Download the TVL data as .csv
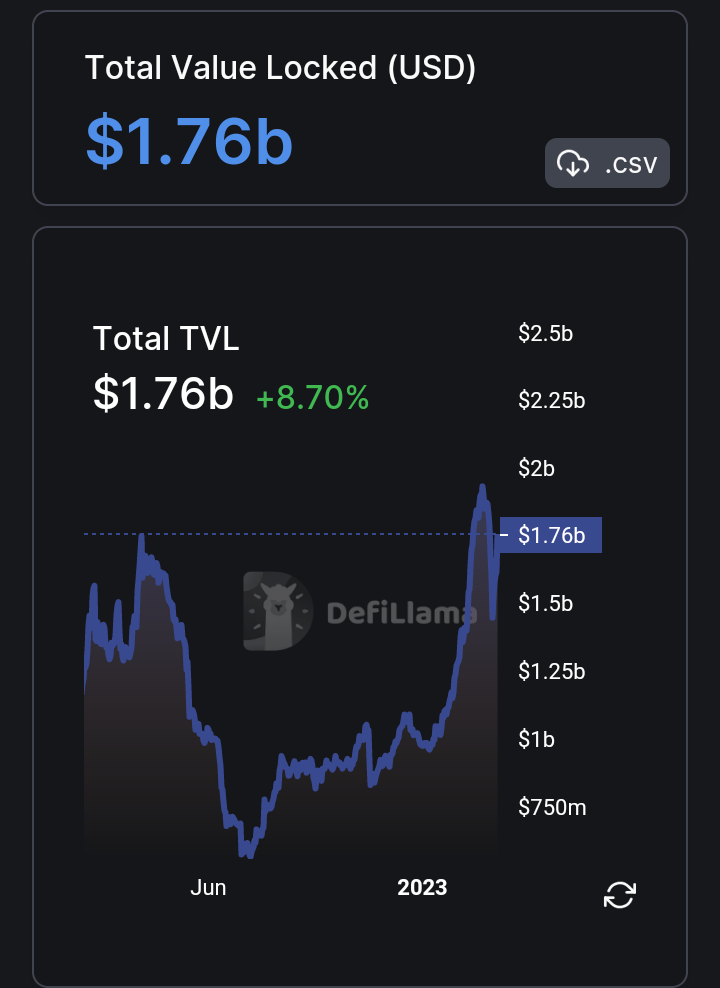Viewport: 720px width, 988px height. tap(607, 163)
